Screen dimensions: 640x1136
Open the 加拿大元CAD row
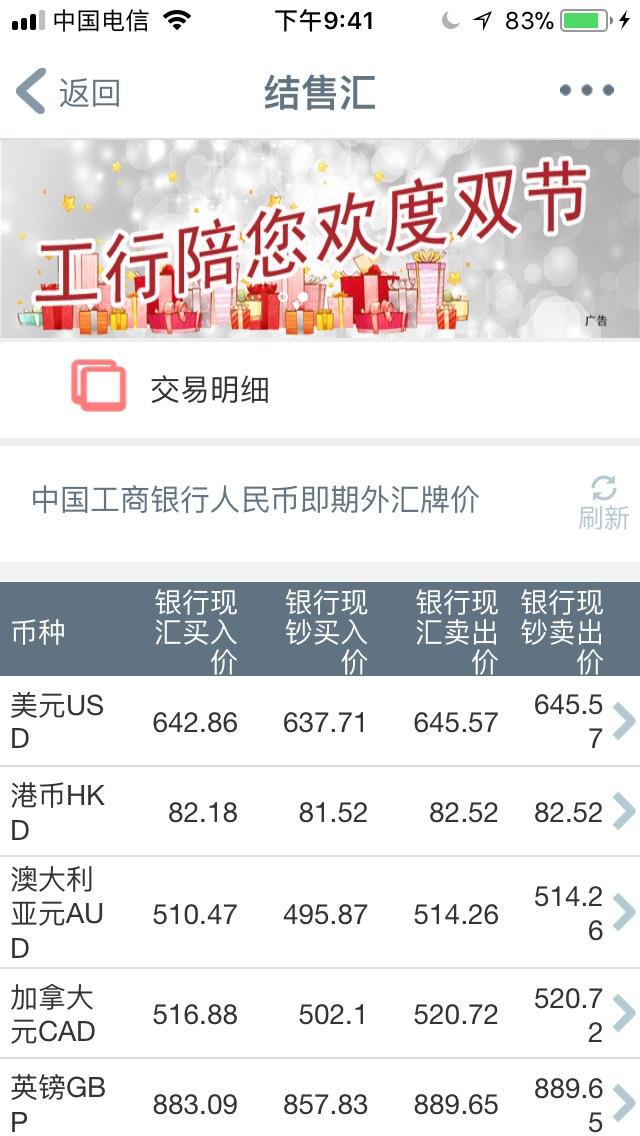tap(320, 1013)
